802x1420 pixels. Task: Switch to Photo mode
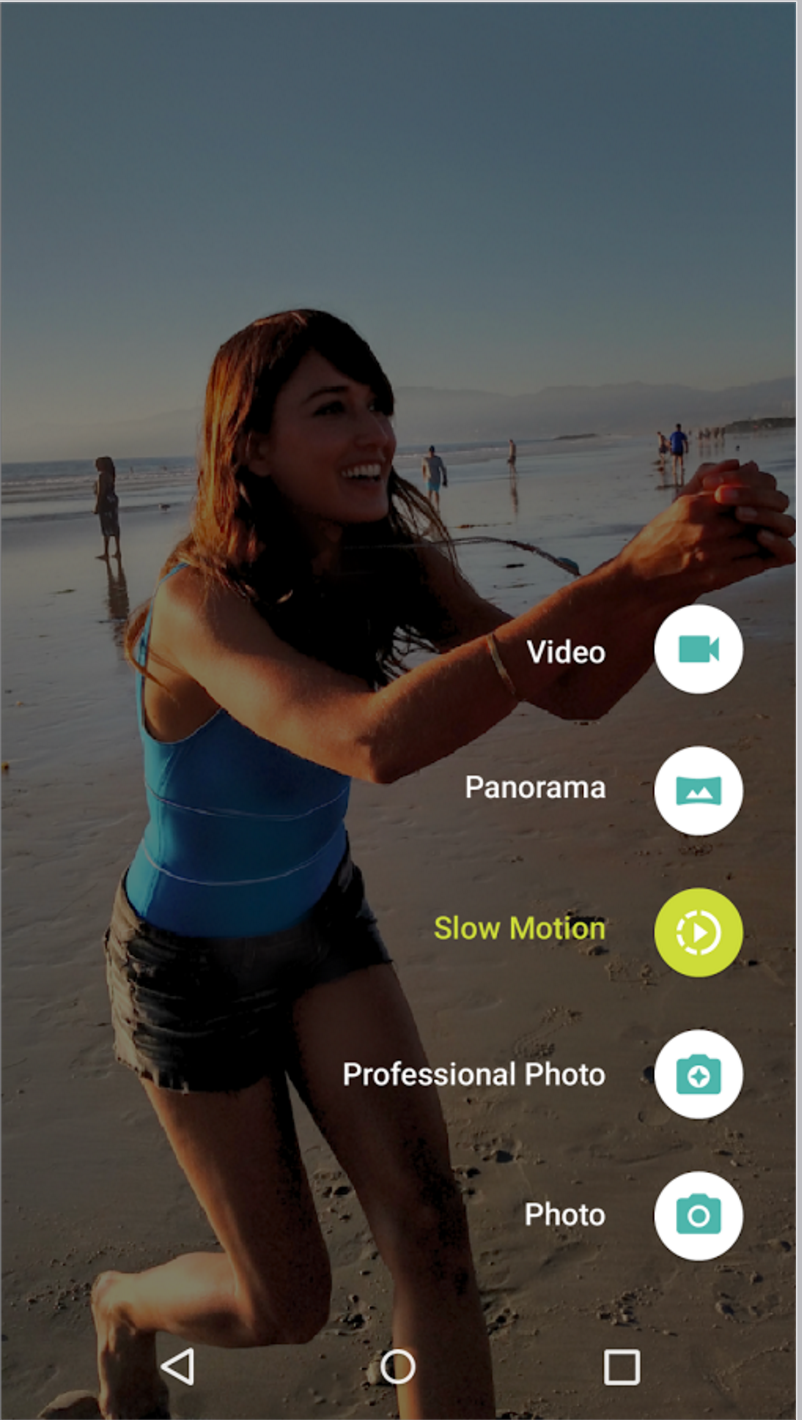[x=698, y=1216]
